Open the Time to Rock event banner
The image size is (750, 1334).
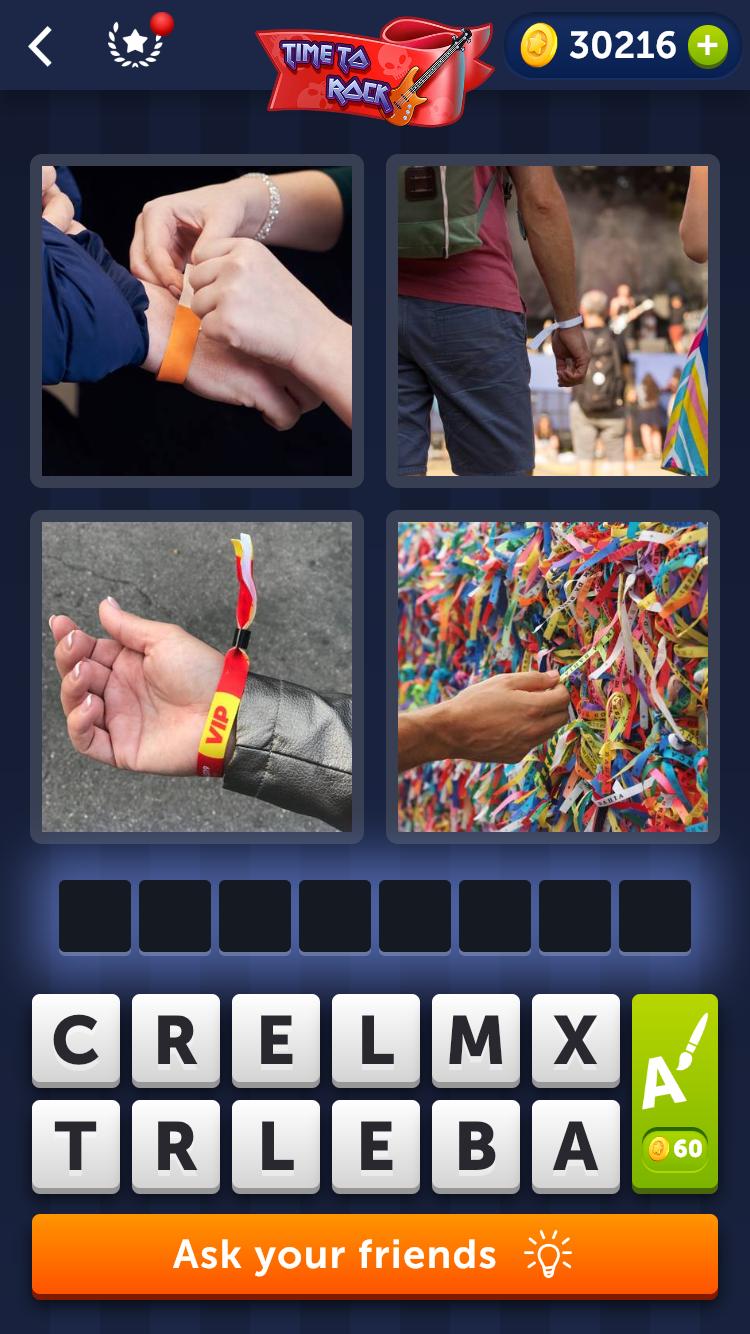[x=375, y=70]
